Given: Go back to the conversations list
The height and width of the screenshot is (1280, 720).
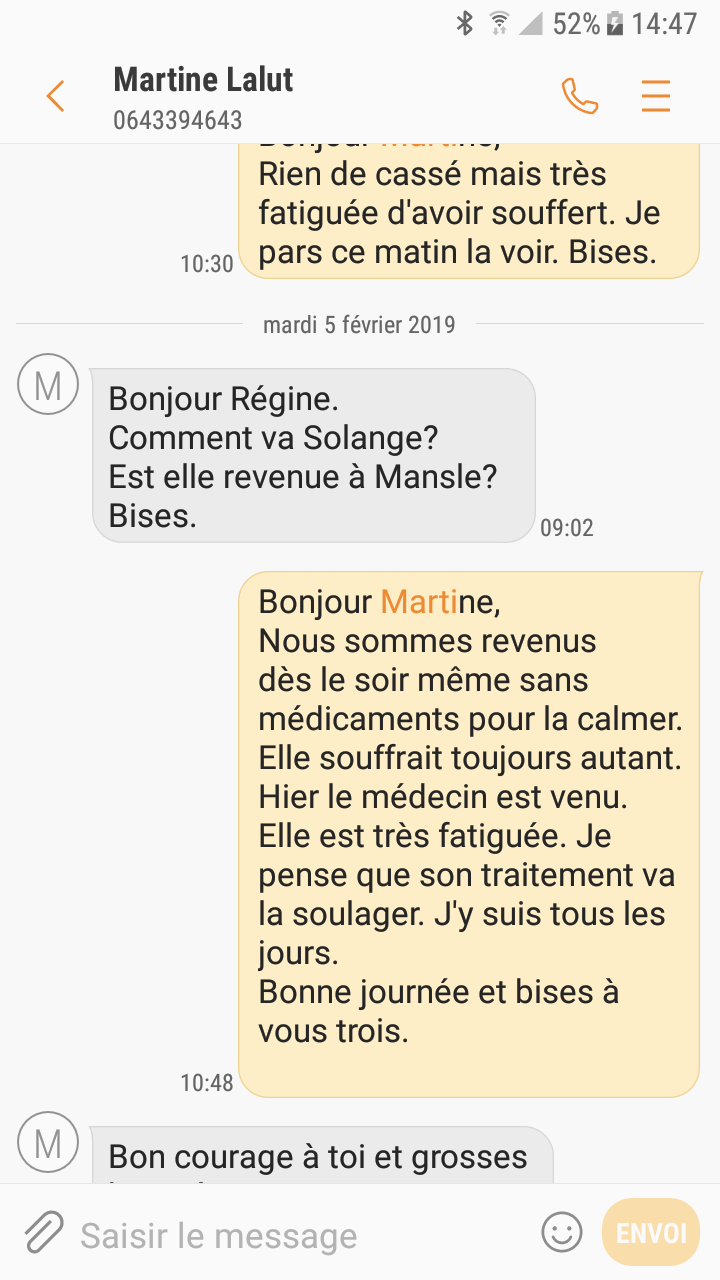Looking at the screenshot, I should 55,97.
